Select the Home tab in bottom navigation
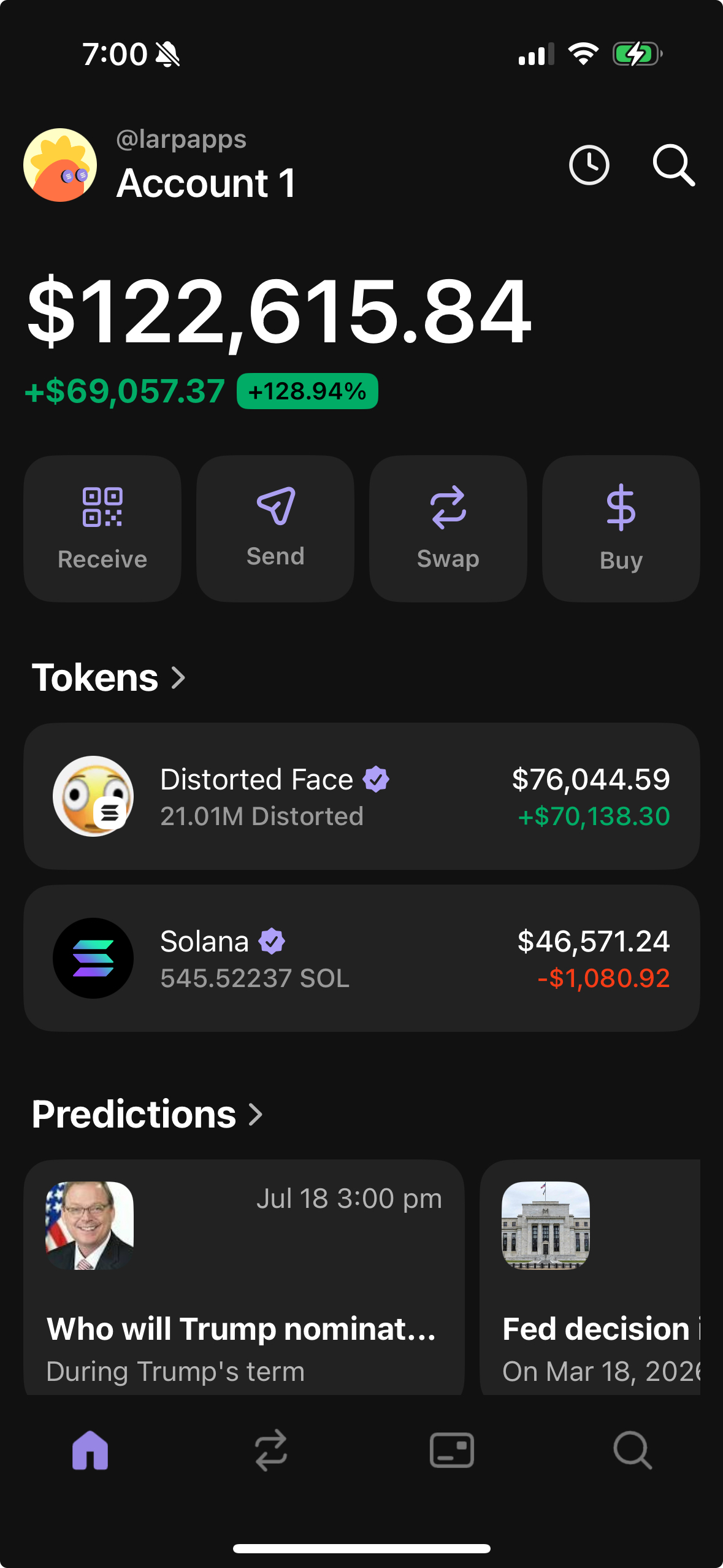This screenshot has width=723, height=1568. point(90,1450)
